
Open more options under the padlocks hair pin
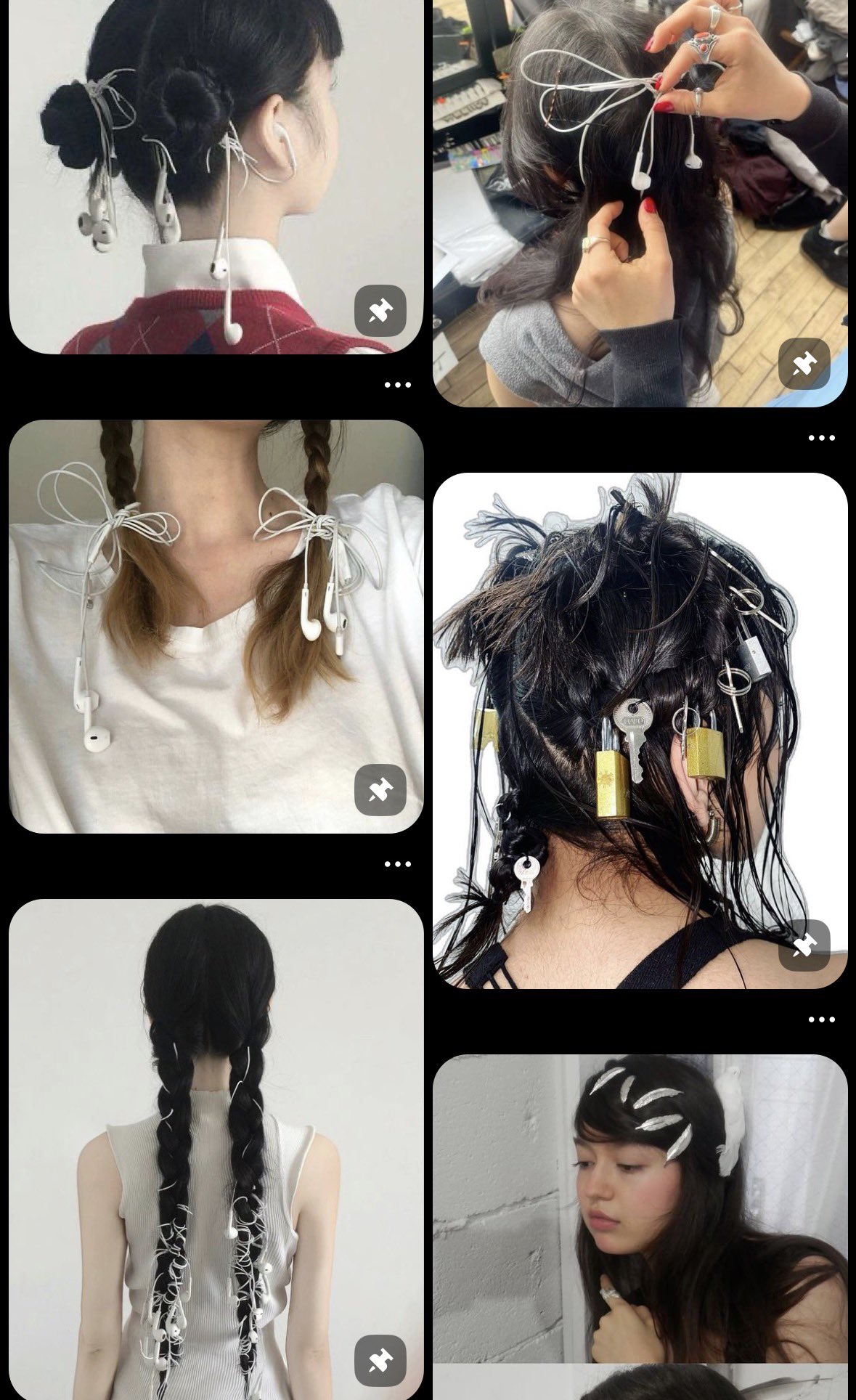821,1020
